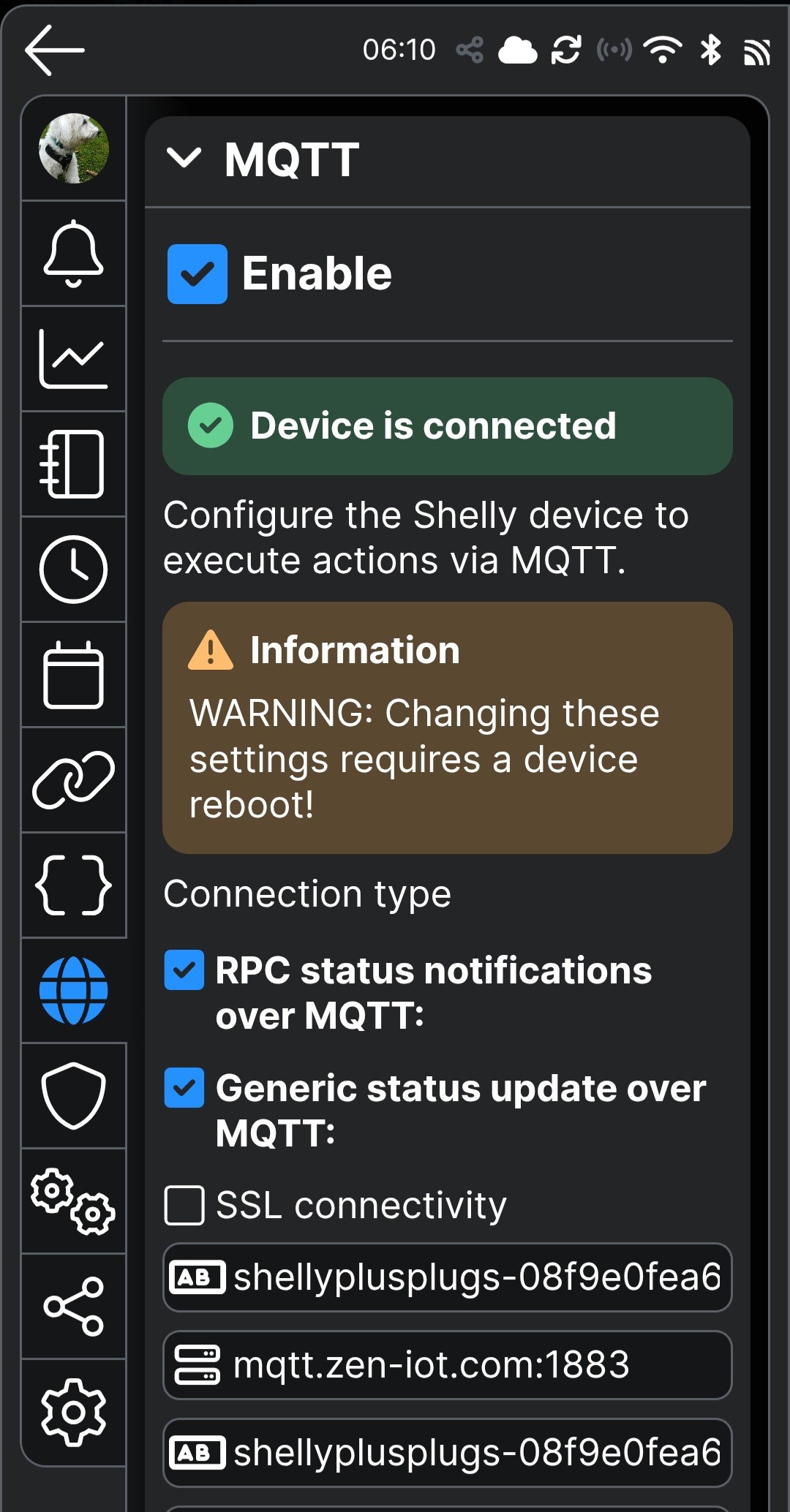
Task: Open the single gear settings section
Action: (x=74, y=1412)
